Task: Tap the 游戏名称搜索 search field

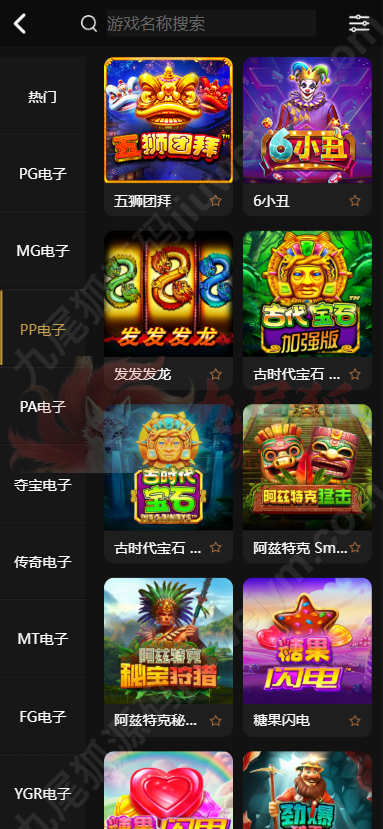Action: pos(211,23)
